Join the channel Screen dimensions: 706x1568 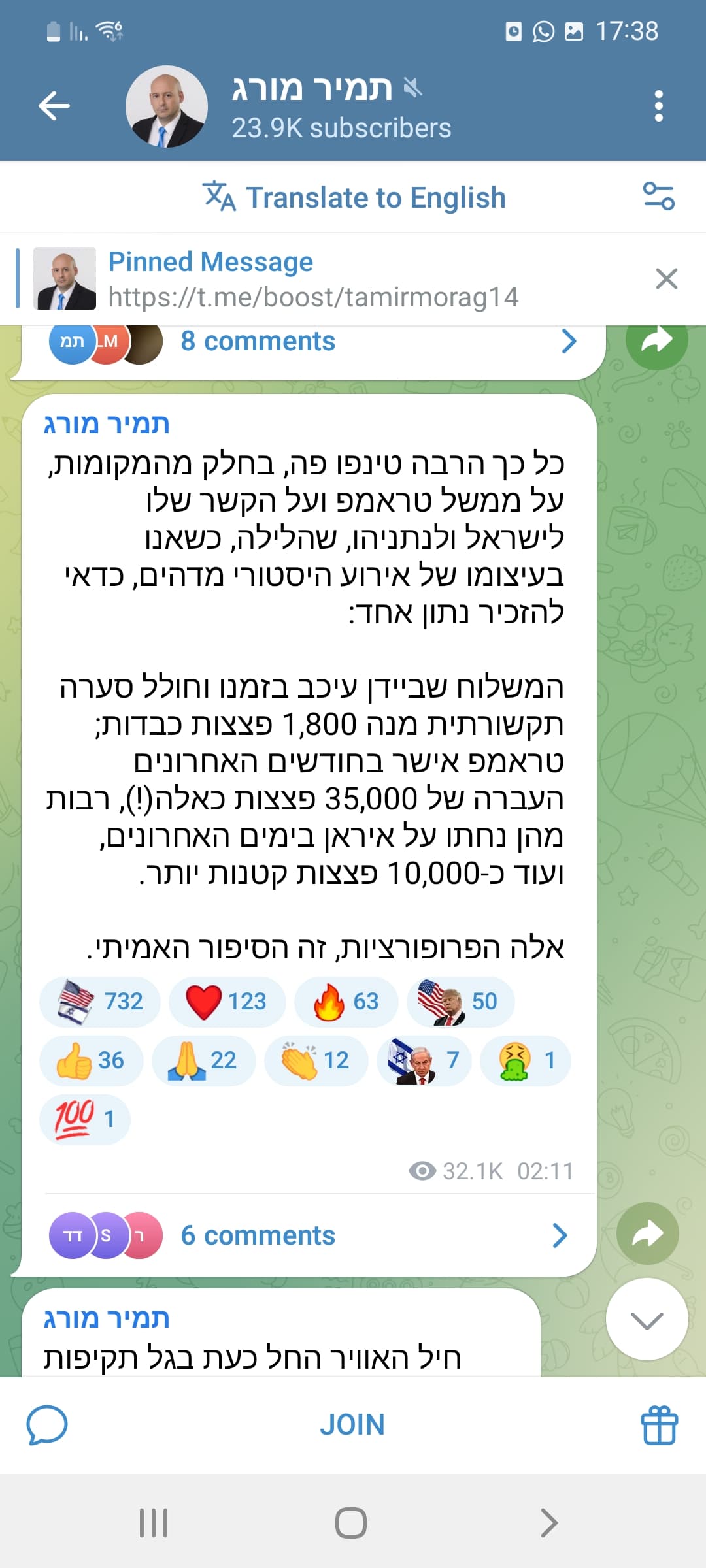[352, 1425]
